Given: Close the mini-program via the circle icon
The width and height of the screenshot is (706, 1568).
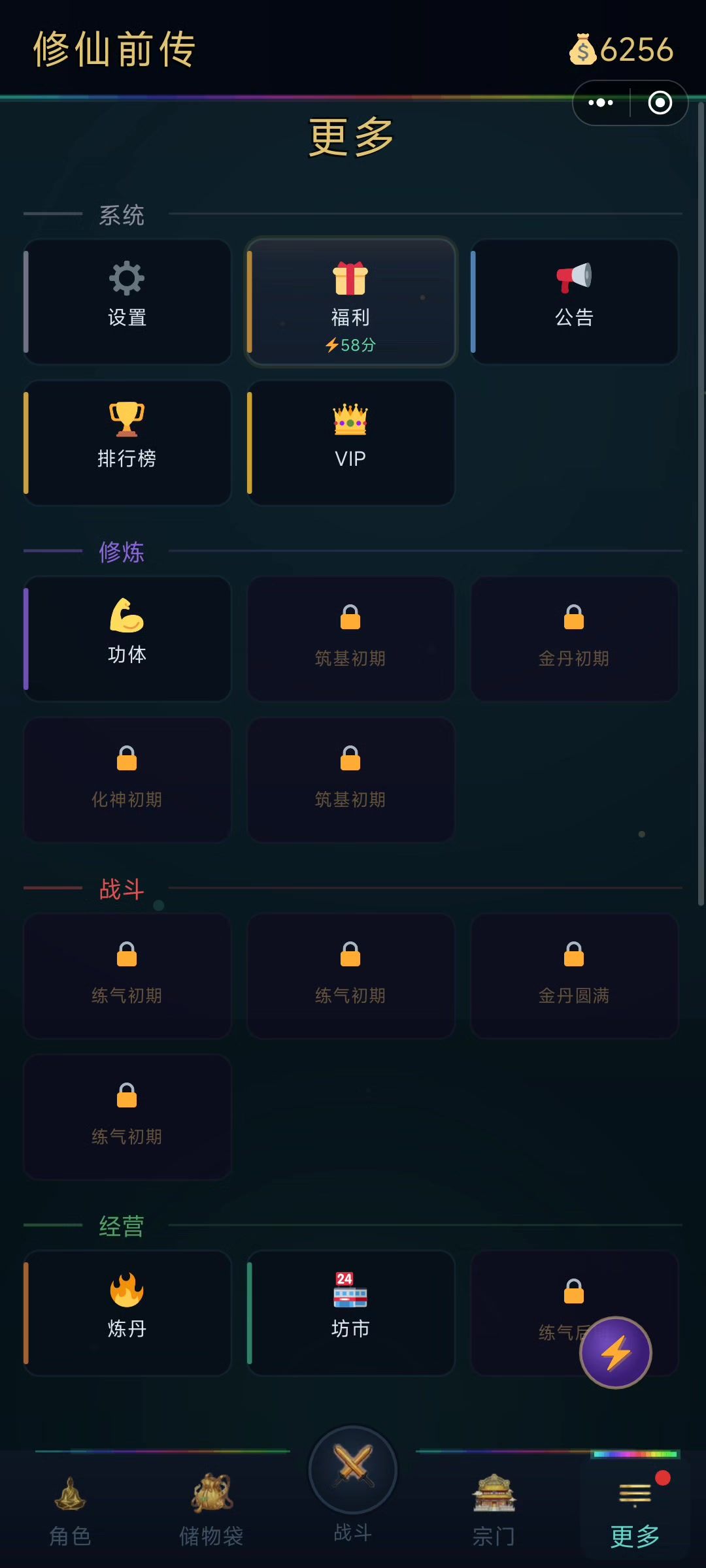Looking at the screenshot, I should click(660, 103).
